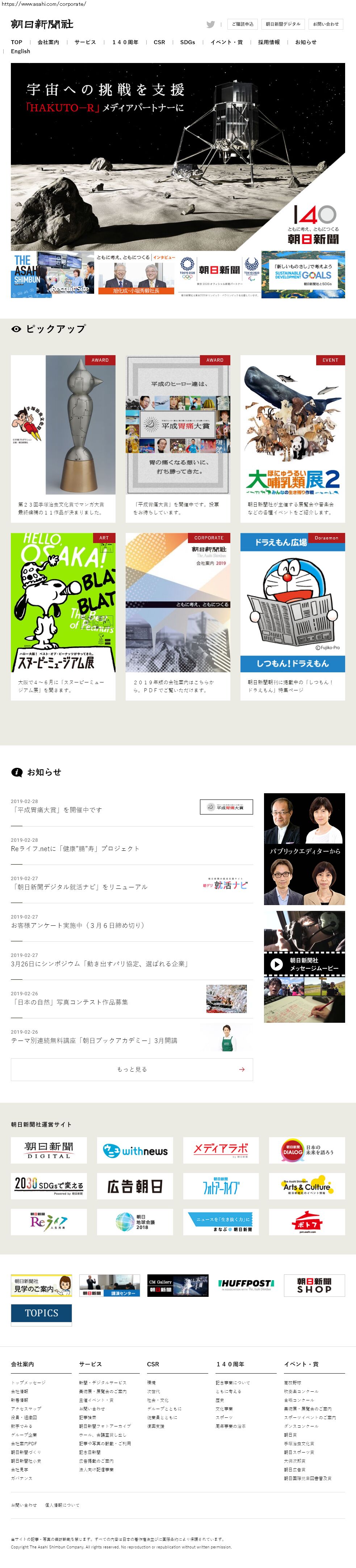Open the お客様アンケート実施中 news item

click(77, 925)
